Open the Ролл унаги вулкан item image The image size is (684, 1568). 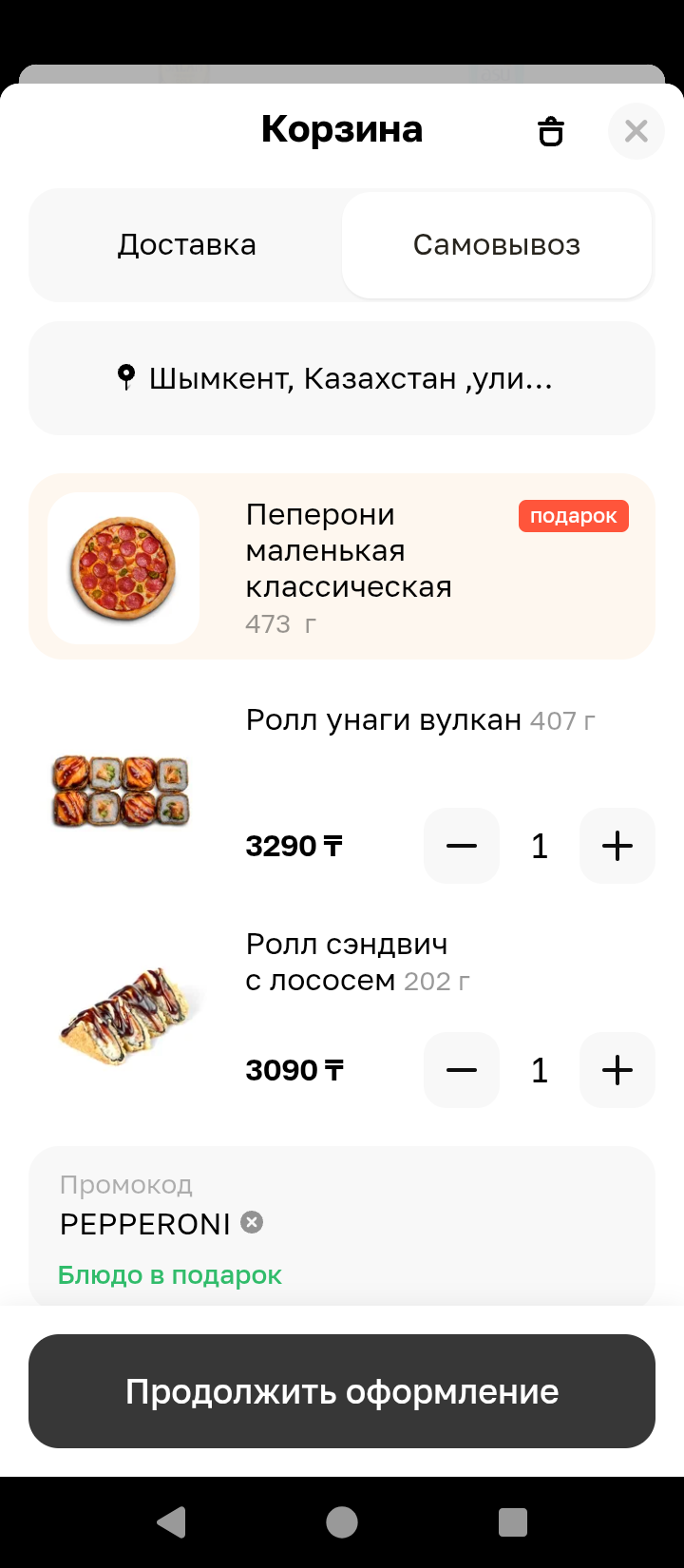pyautogui.click(x=121, y=791)
